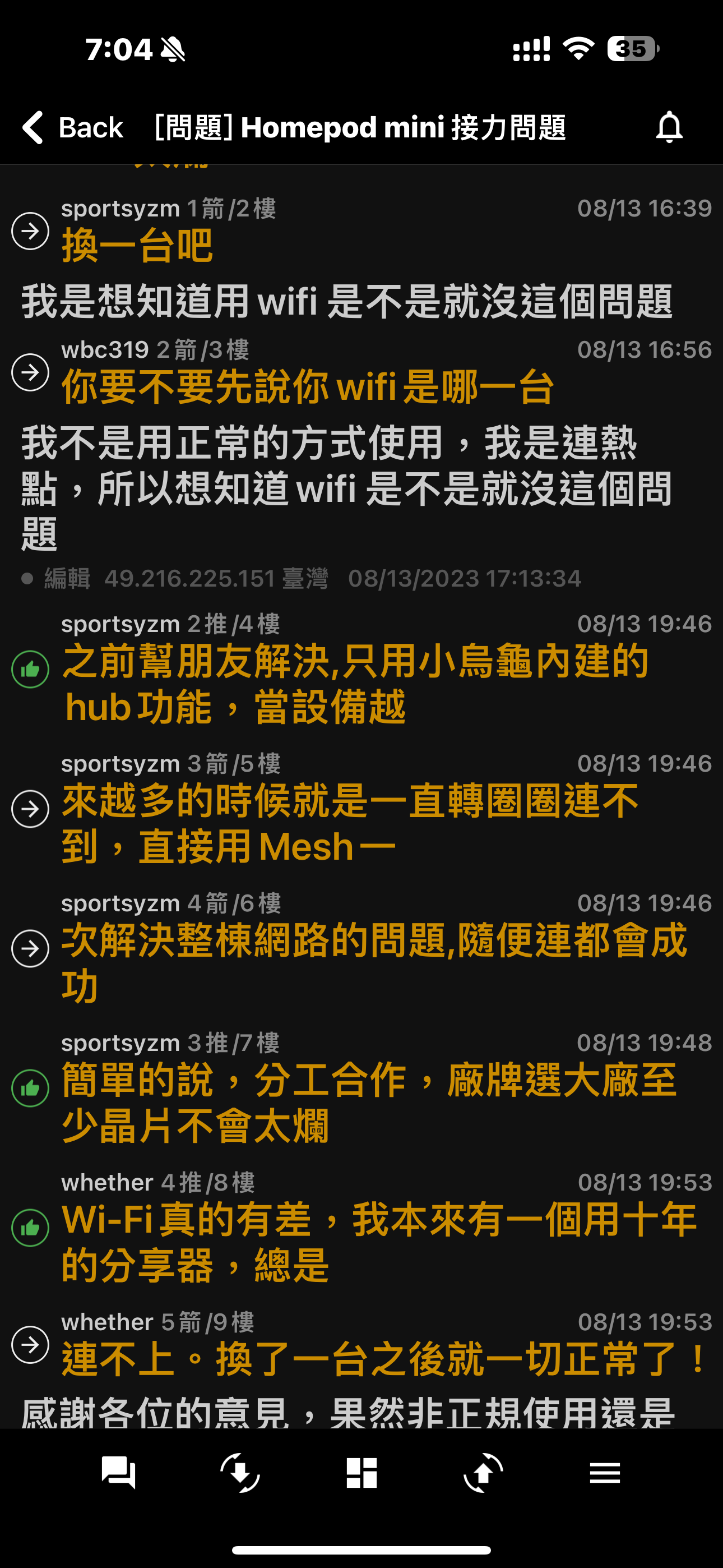Viewport: 723px width, 1568px height.
Task: Select sportsyzm's 7樓 comment about 廠牌
Action: pyautogui.click(x=361, y=1089)
